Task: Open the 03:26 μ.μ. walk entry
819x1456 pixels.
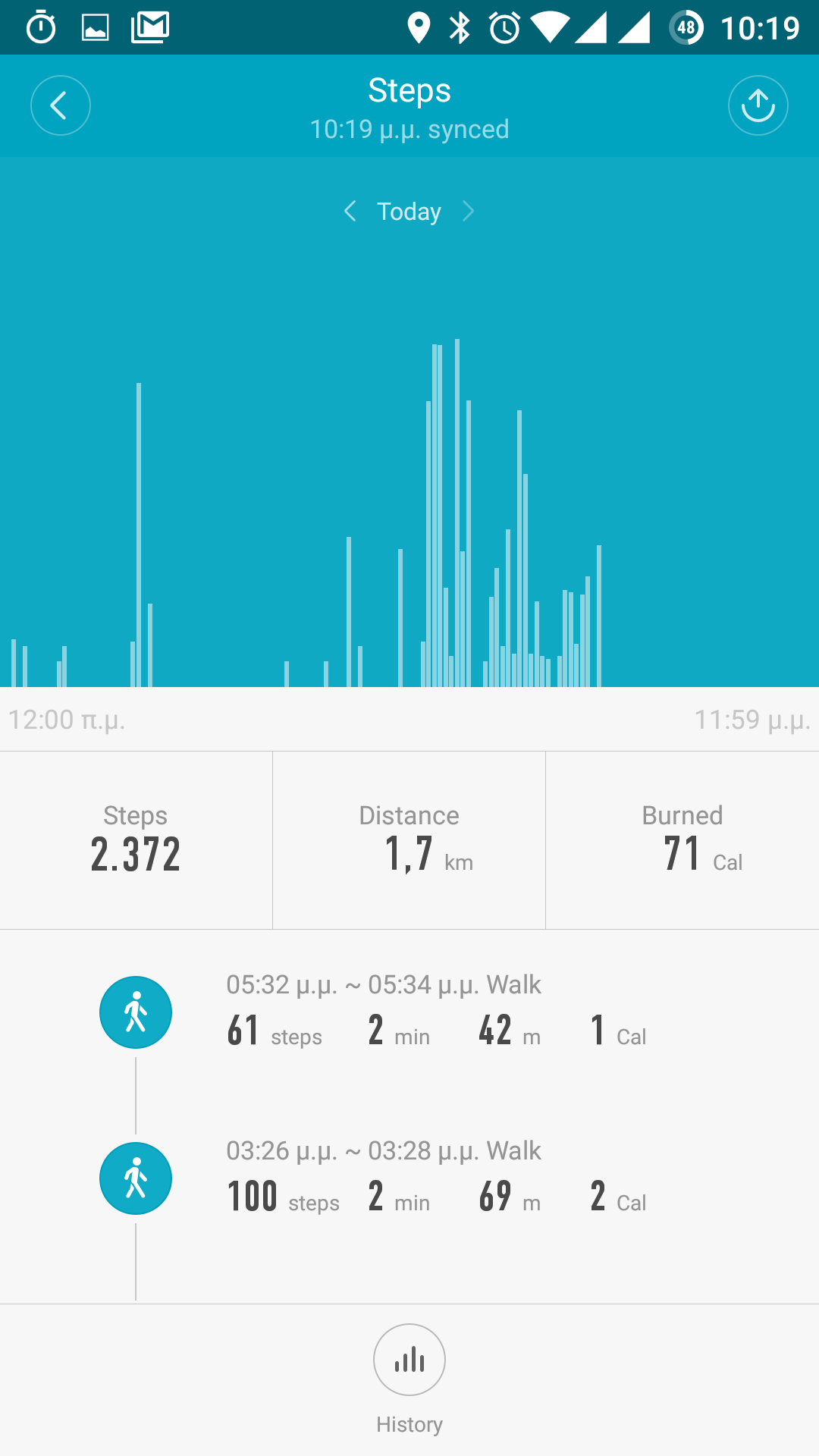Action: tap(409, 1179)
